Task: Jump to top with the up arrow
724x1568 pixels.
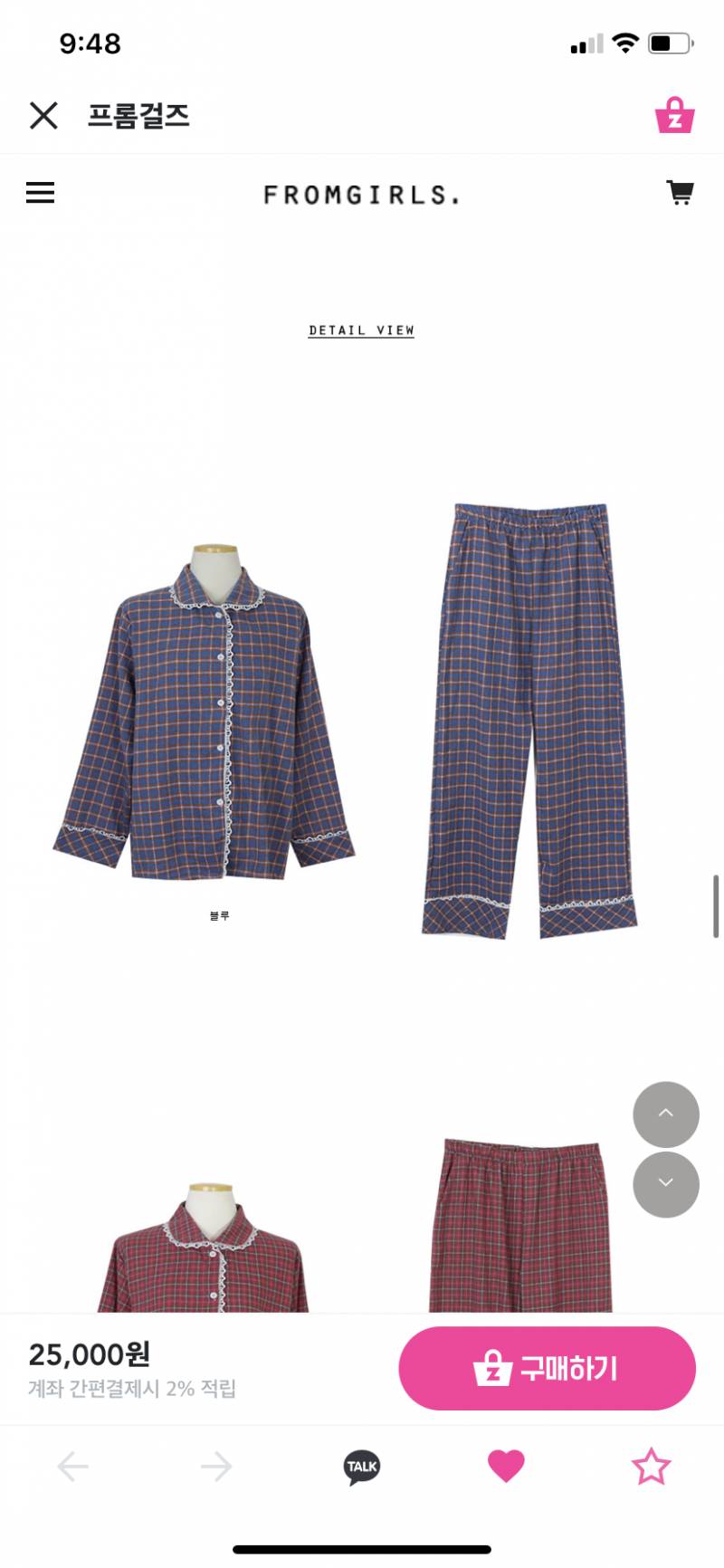Action: (x=665, y=1114)
